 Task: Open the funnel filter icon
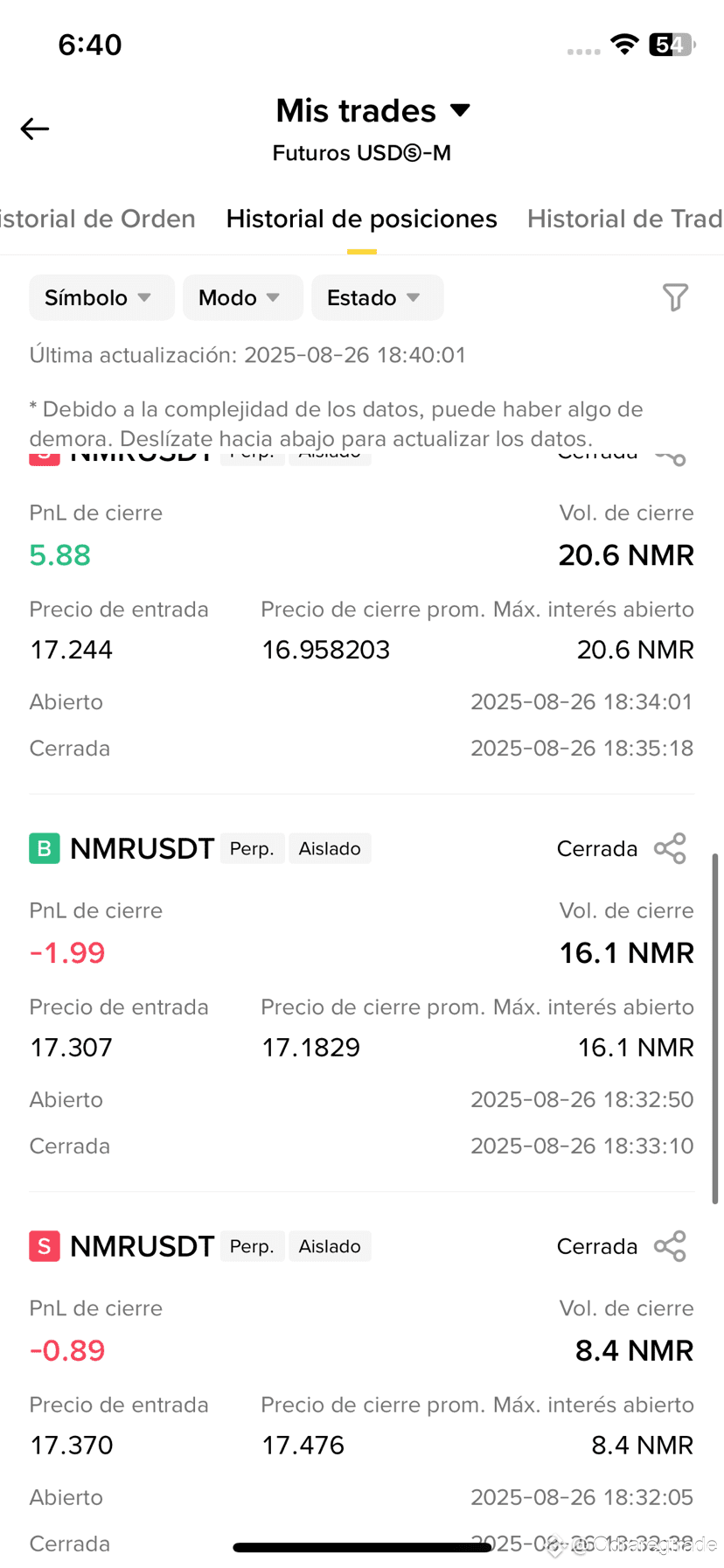coord(675,297)
